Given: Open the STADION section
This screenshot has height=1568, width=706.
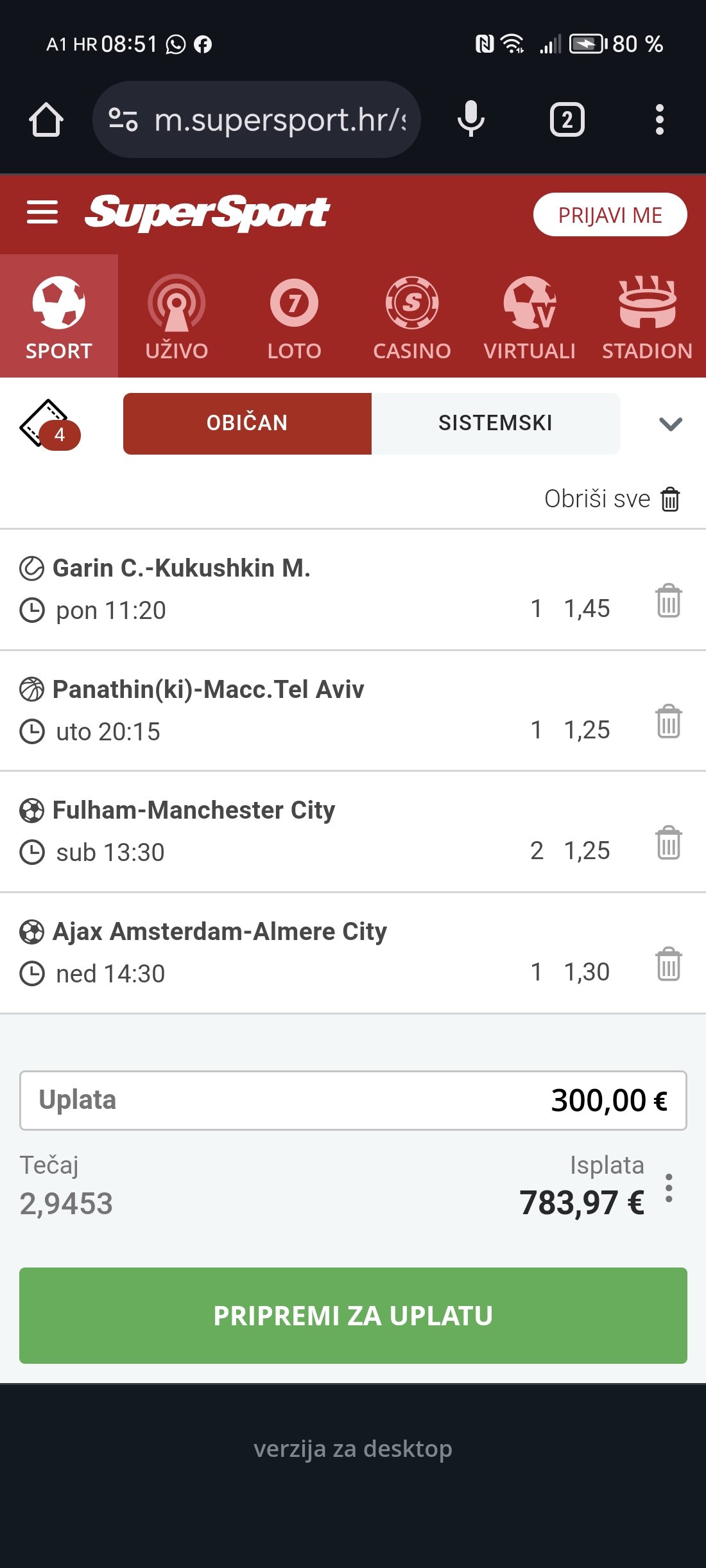Looking at the screenshot, I should point(647,317).
